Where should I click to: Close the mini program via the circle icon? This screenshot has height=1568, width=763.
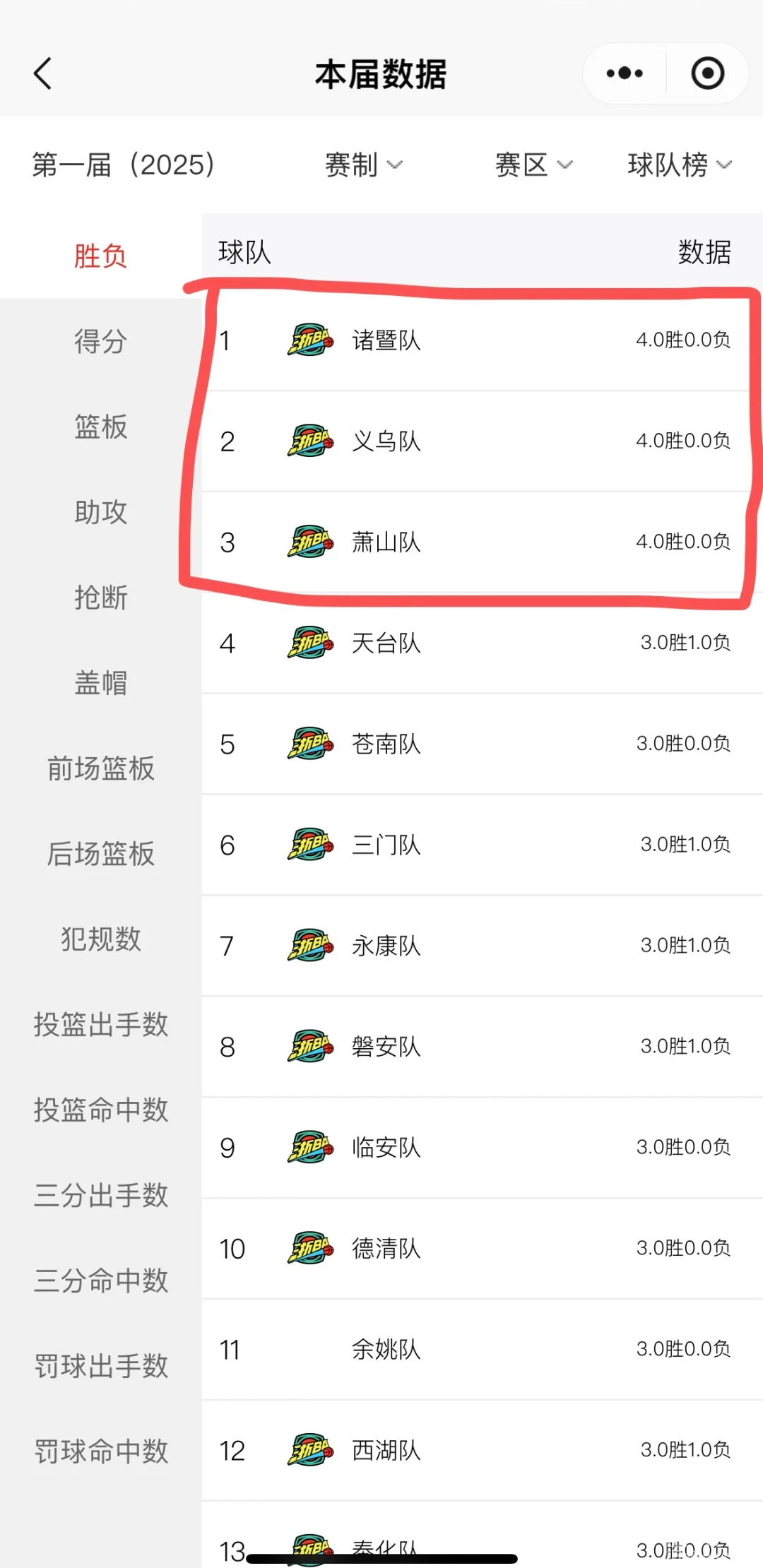[707, 73]
